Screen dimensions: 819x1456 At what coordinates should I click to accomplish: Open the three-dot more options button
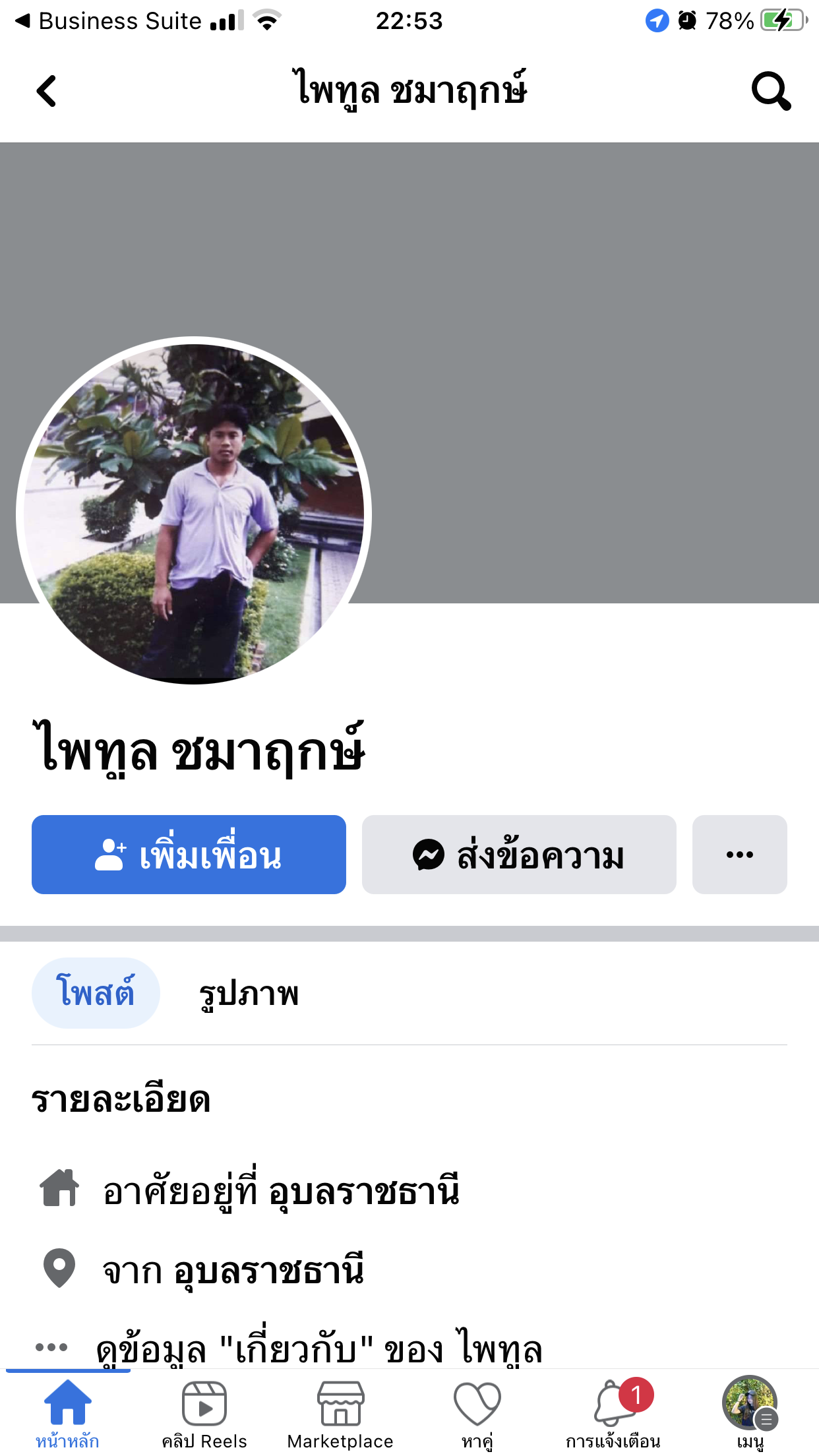coord(739,855)
